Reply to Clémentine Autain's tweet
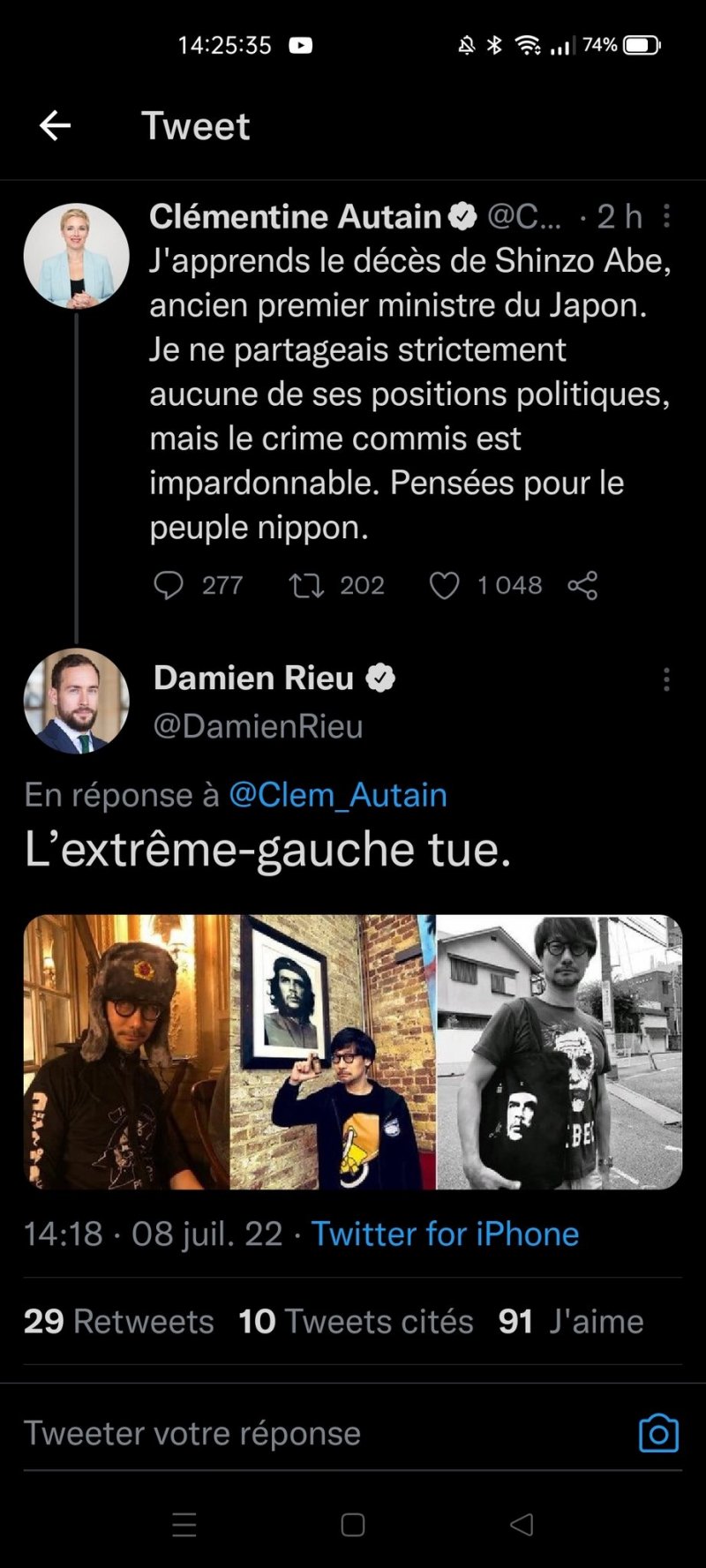 coord(171,585)
